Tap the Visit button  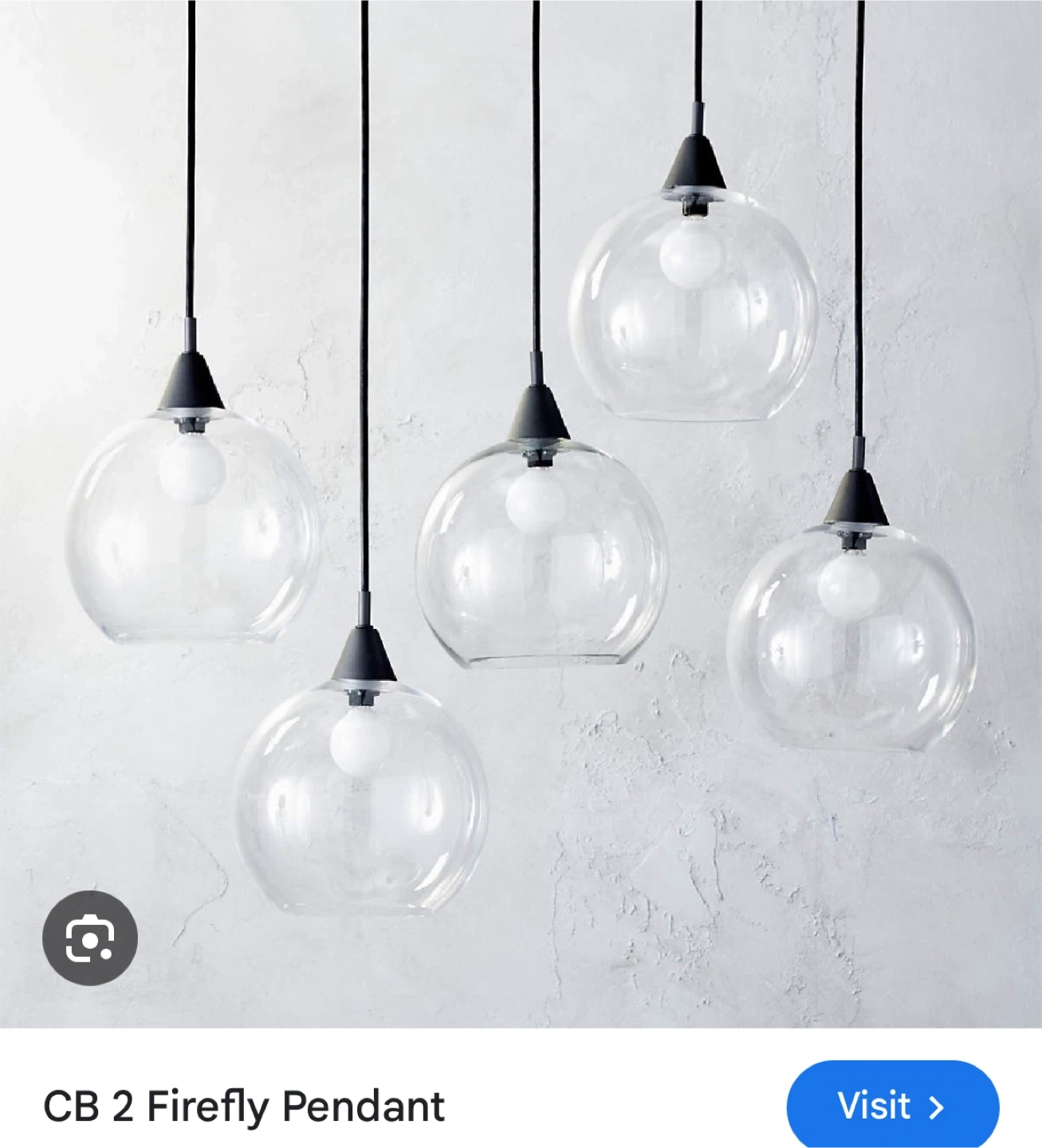pyautogui.click(x=893, y=1107)
